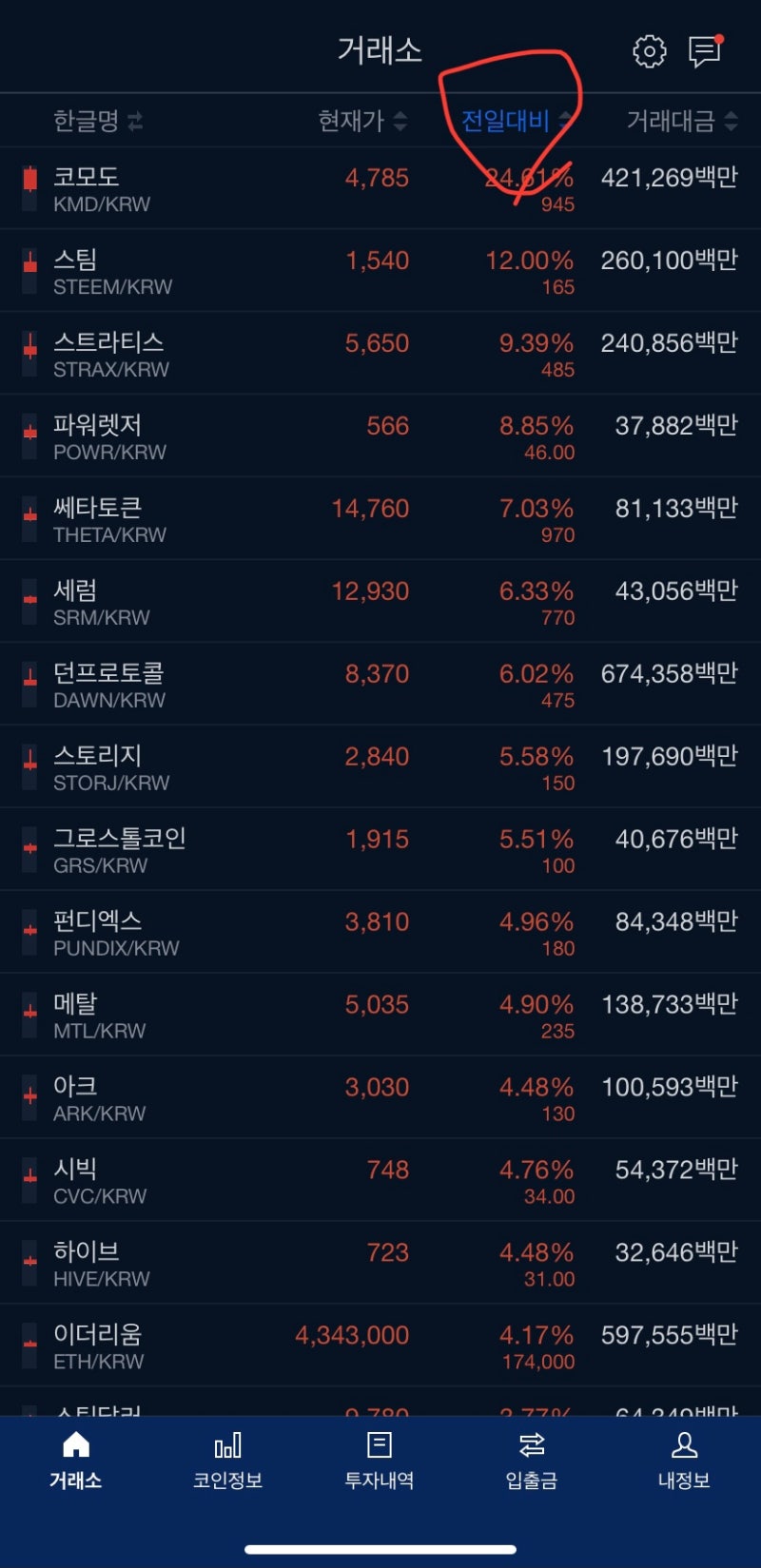Open the 그로스톨코인 GRS/KRW row
761x1568 pixels.
click(x=380, y=850)
